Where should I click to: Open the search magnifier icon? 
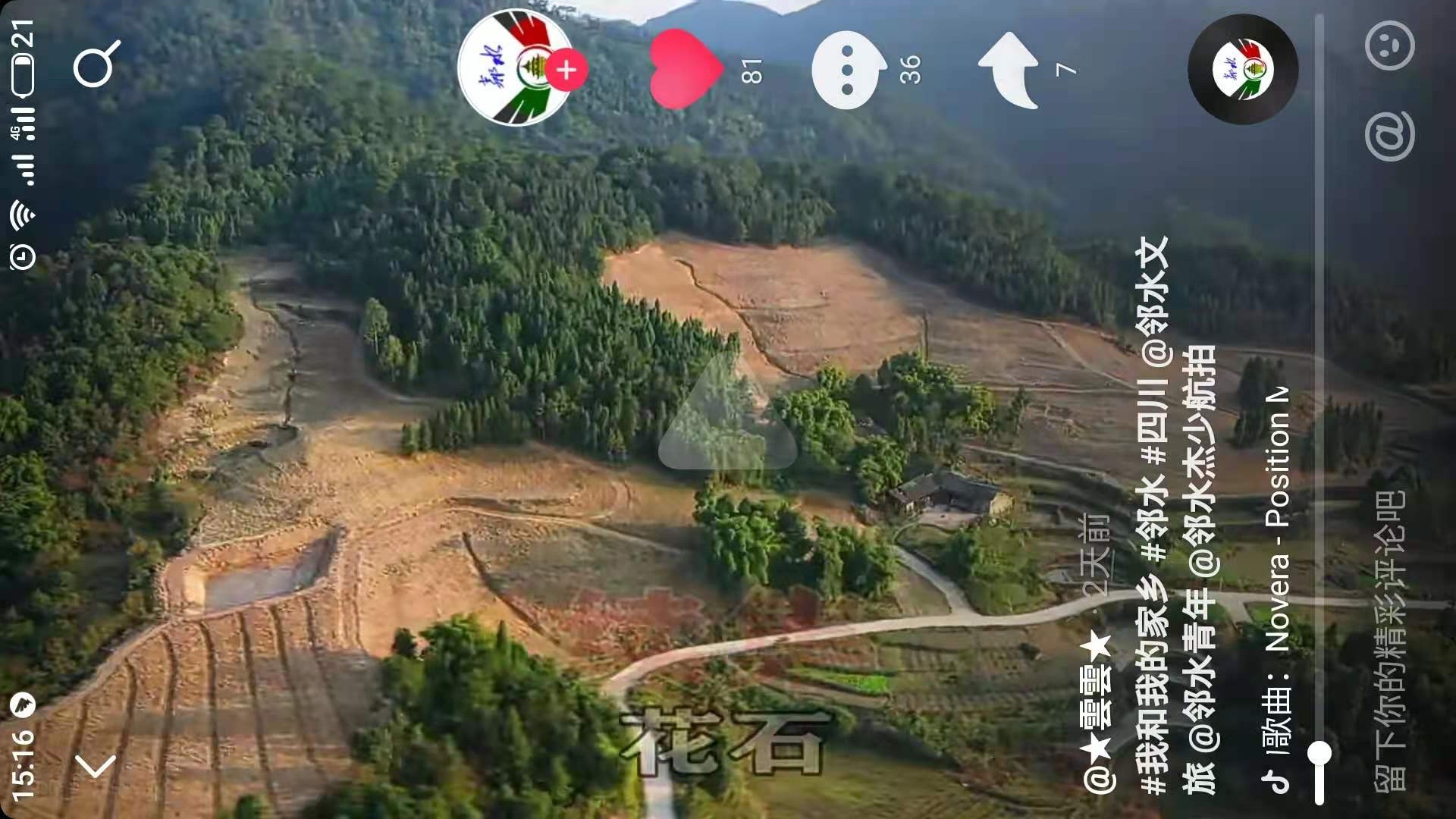[96, 64]
